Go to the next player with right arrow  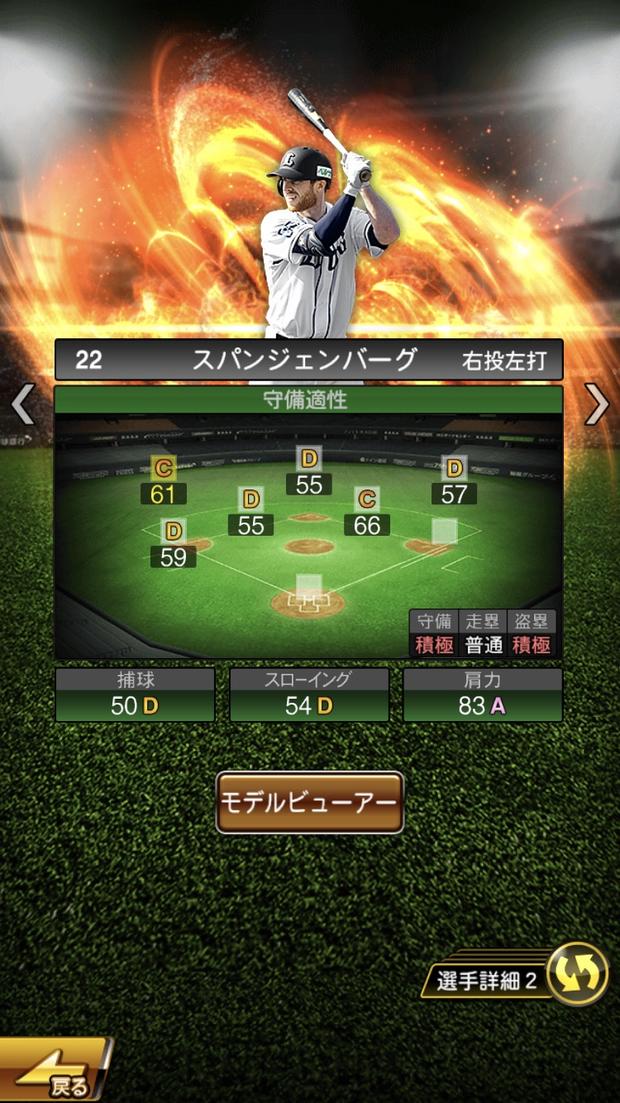coord(597,404)
